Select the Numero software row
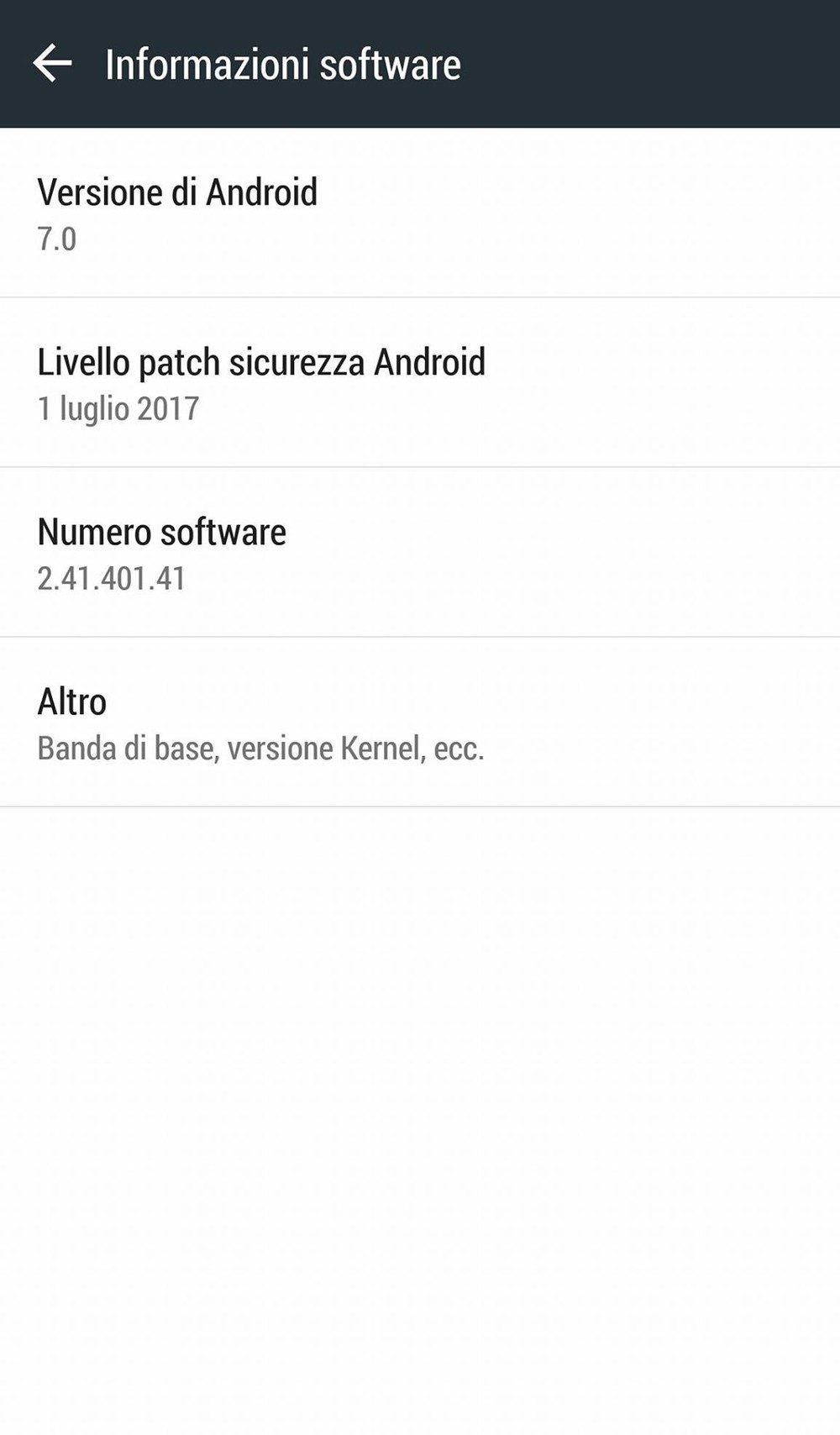Image resolution: width=840 pixels, height=1435 pixels. 420,552
